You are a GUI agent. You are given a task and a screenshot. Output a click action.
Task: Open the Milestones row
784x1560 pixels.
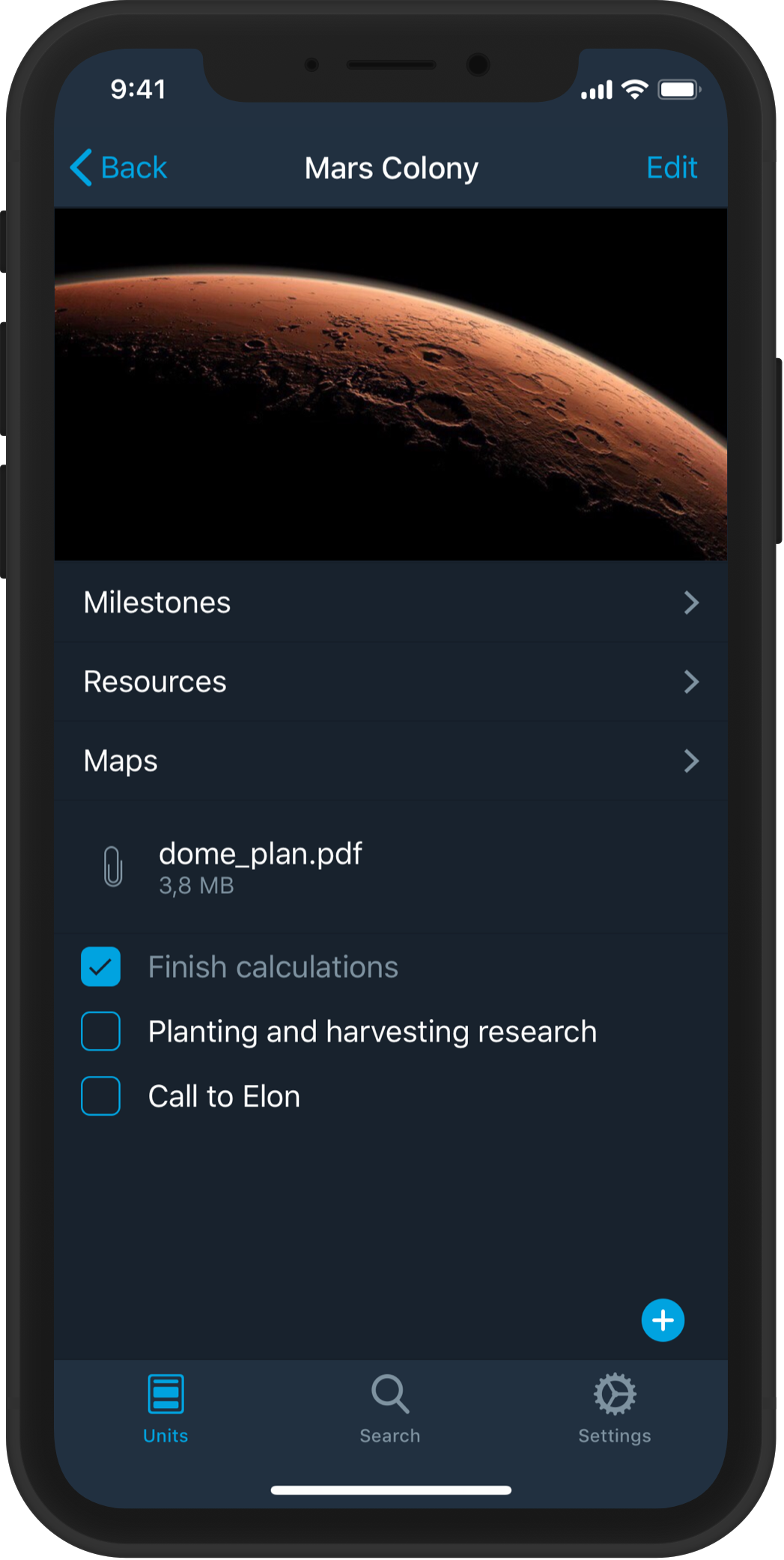coord(391,602)
